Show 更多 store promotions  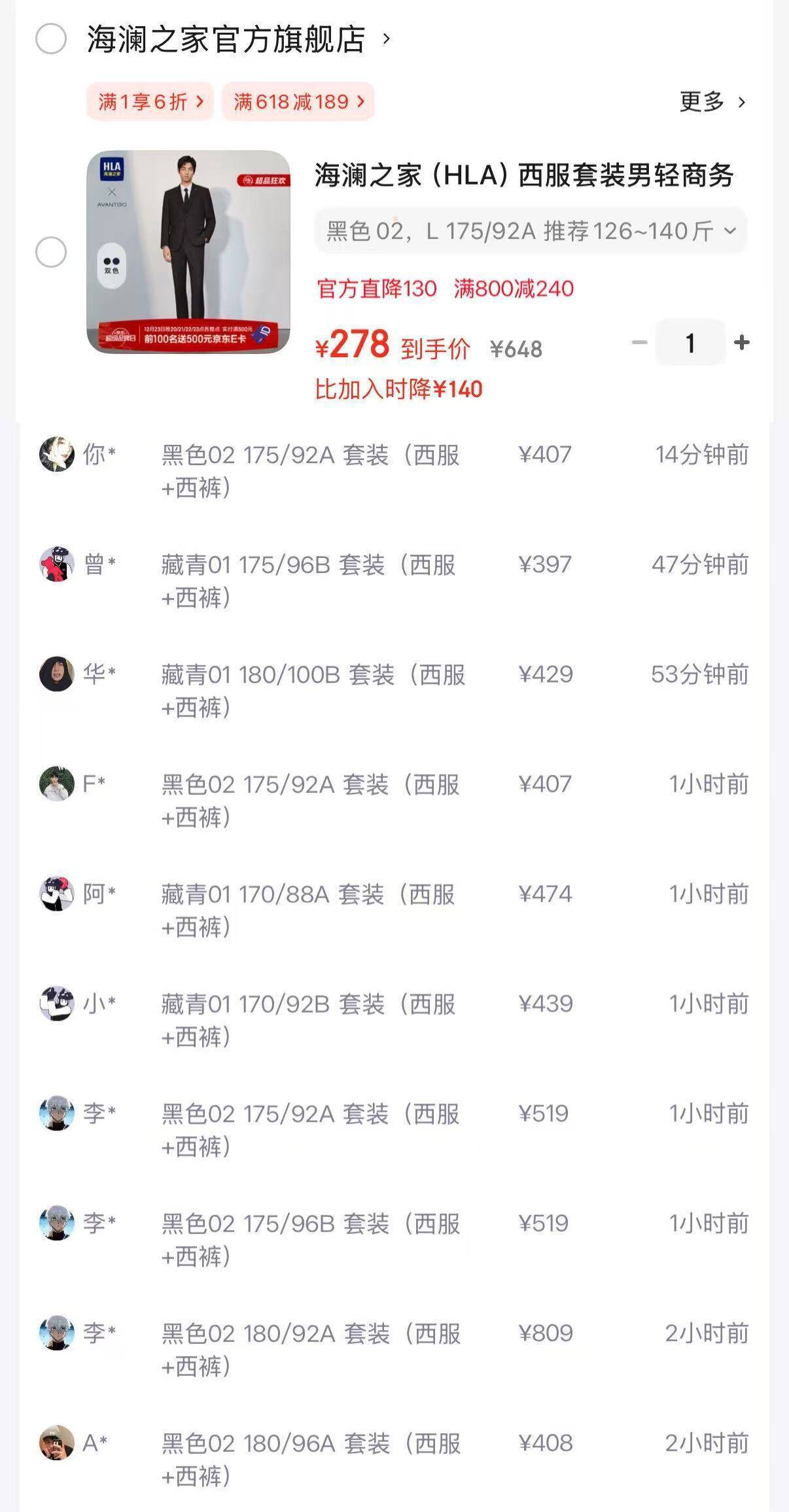(712, 101)
